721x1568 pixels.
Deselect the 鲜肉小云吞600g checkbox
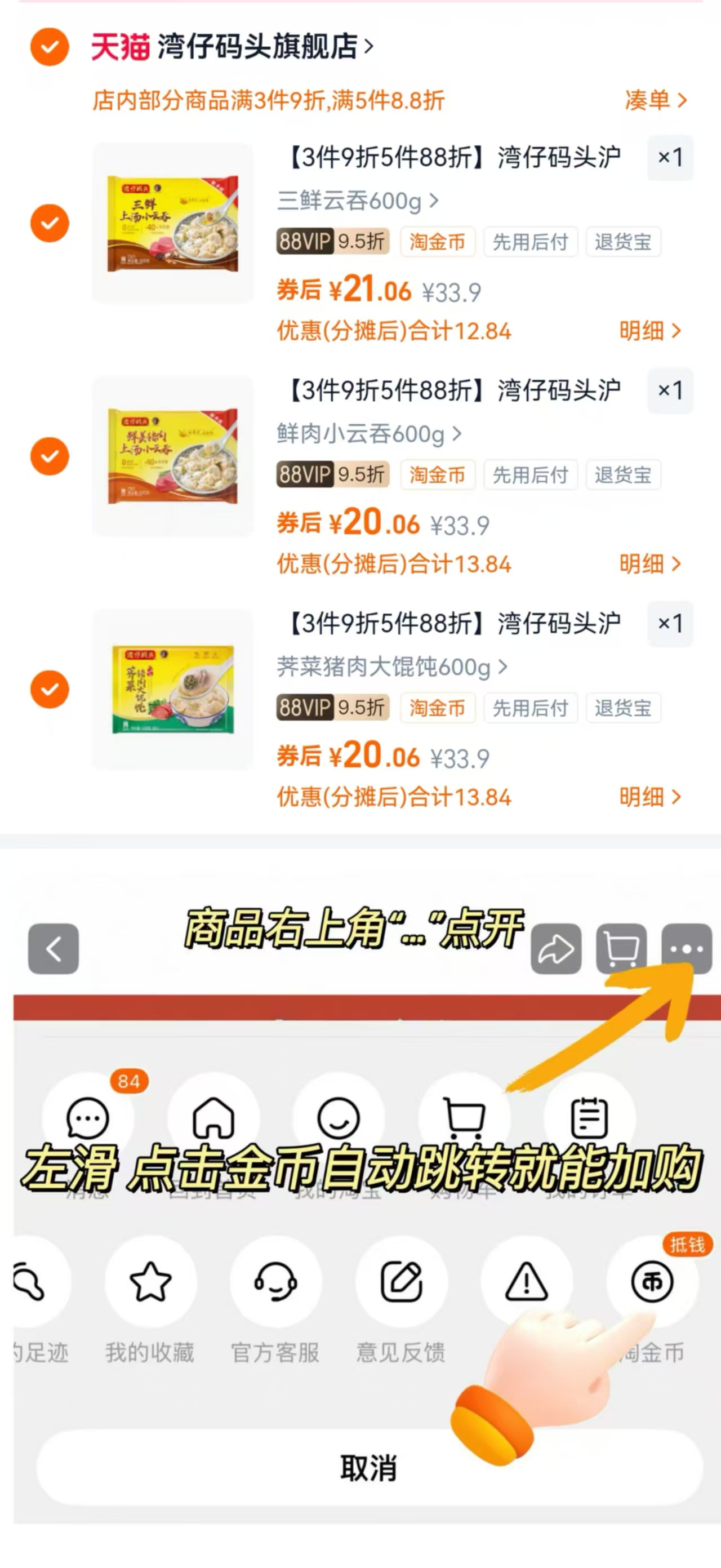50,456
